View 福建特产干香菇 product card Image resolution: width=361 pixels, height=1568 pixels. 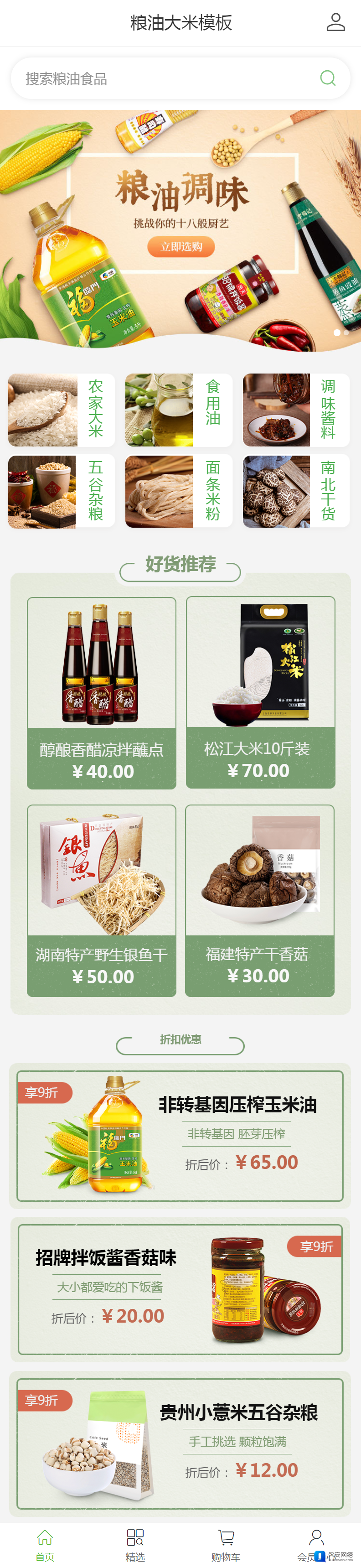click(x=260, y=900)
